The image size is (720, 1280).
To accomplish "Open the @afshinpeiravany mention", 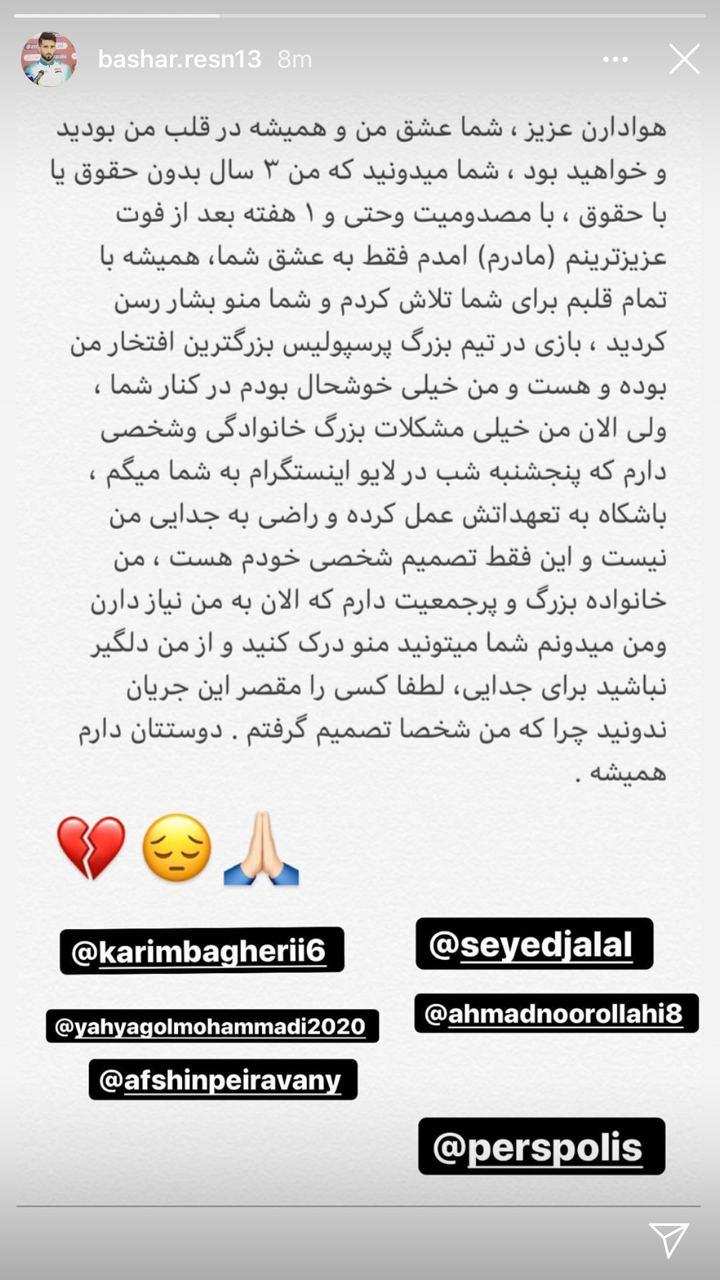I will tap(222, 1080).
